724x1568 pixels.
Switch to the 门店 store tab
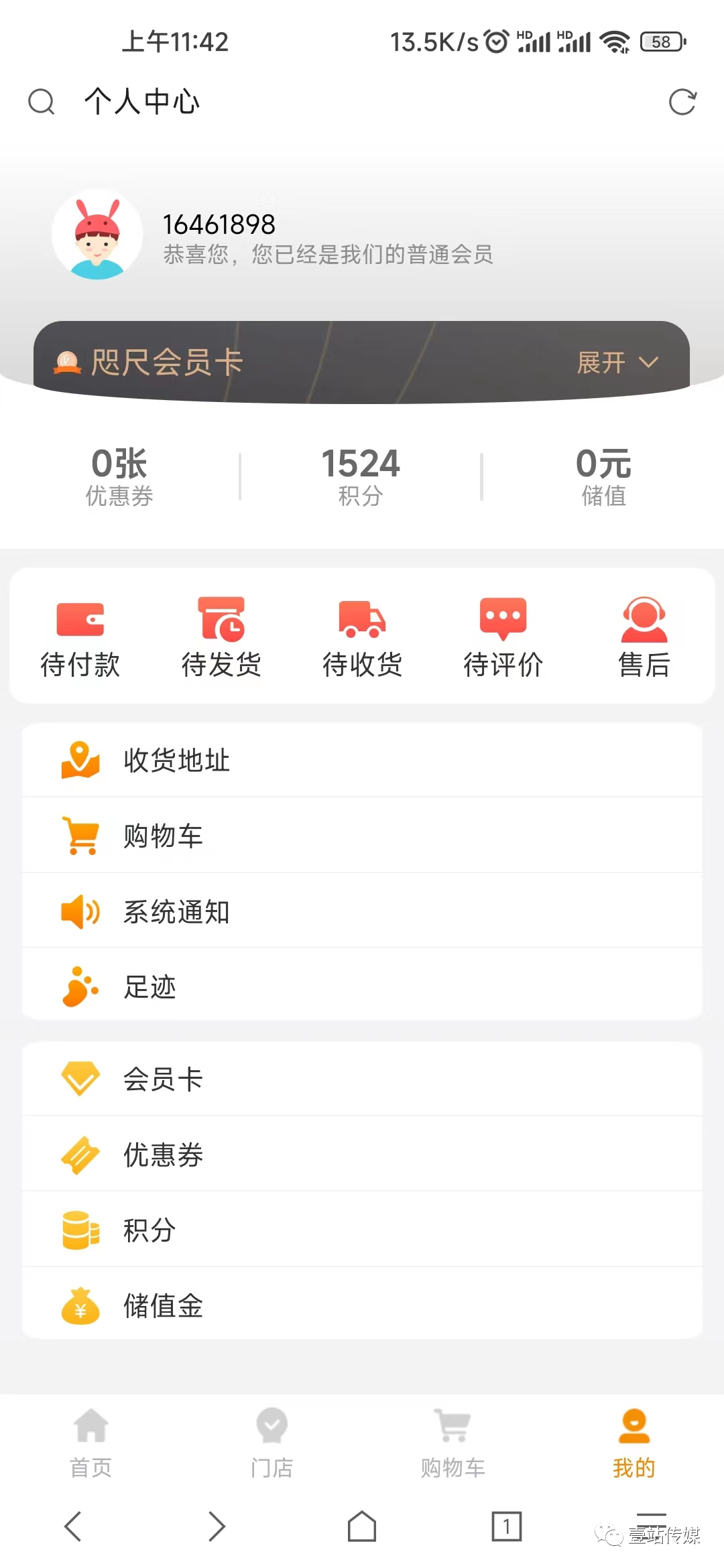click(x=271, y=1441)
